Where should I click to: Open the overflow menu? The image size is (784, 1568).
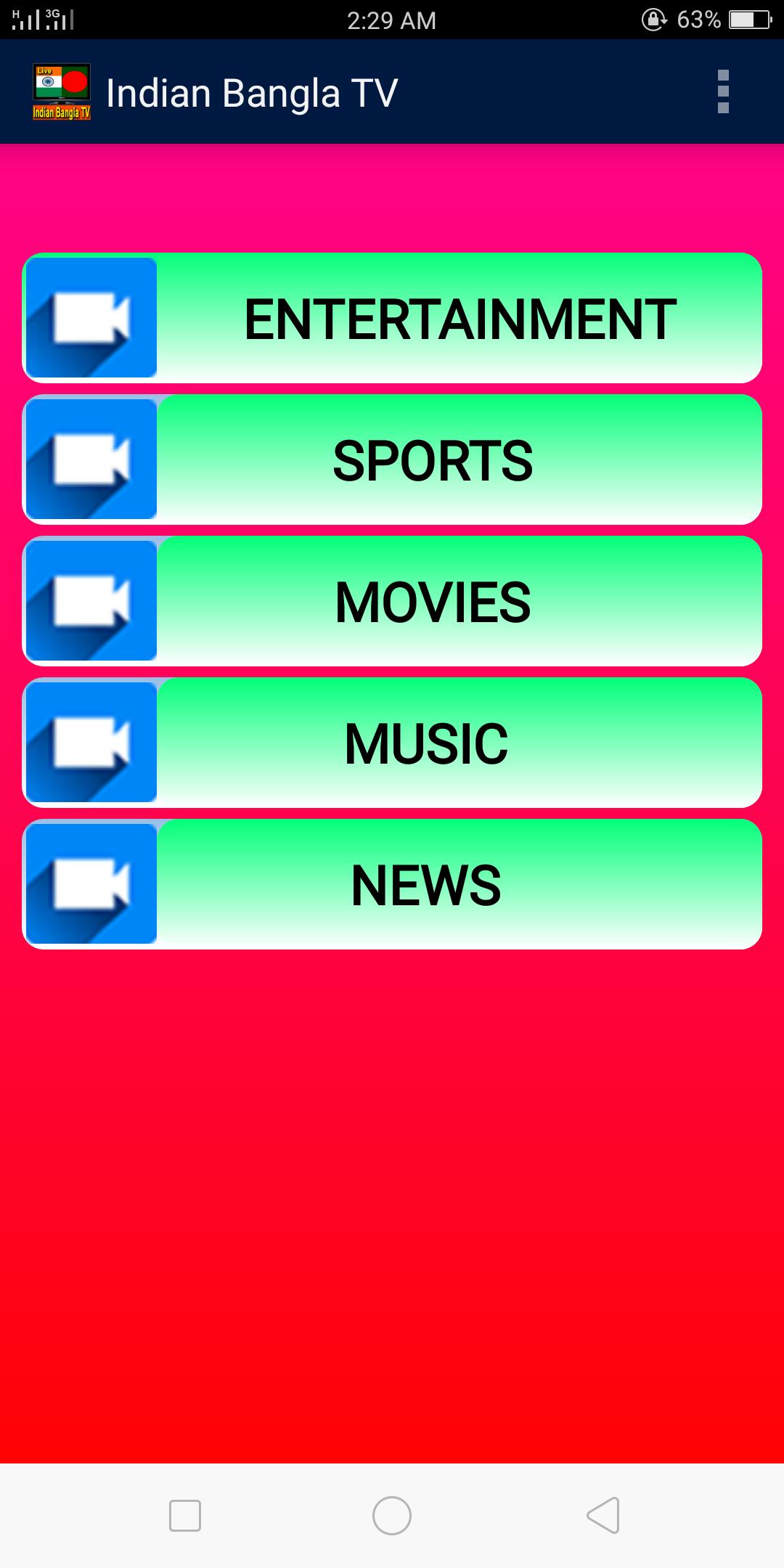coord(722,92)
